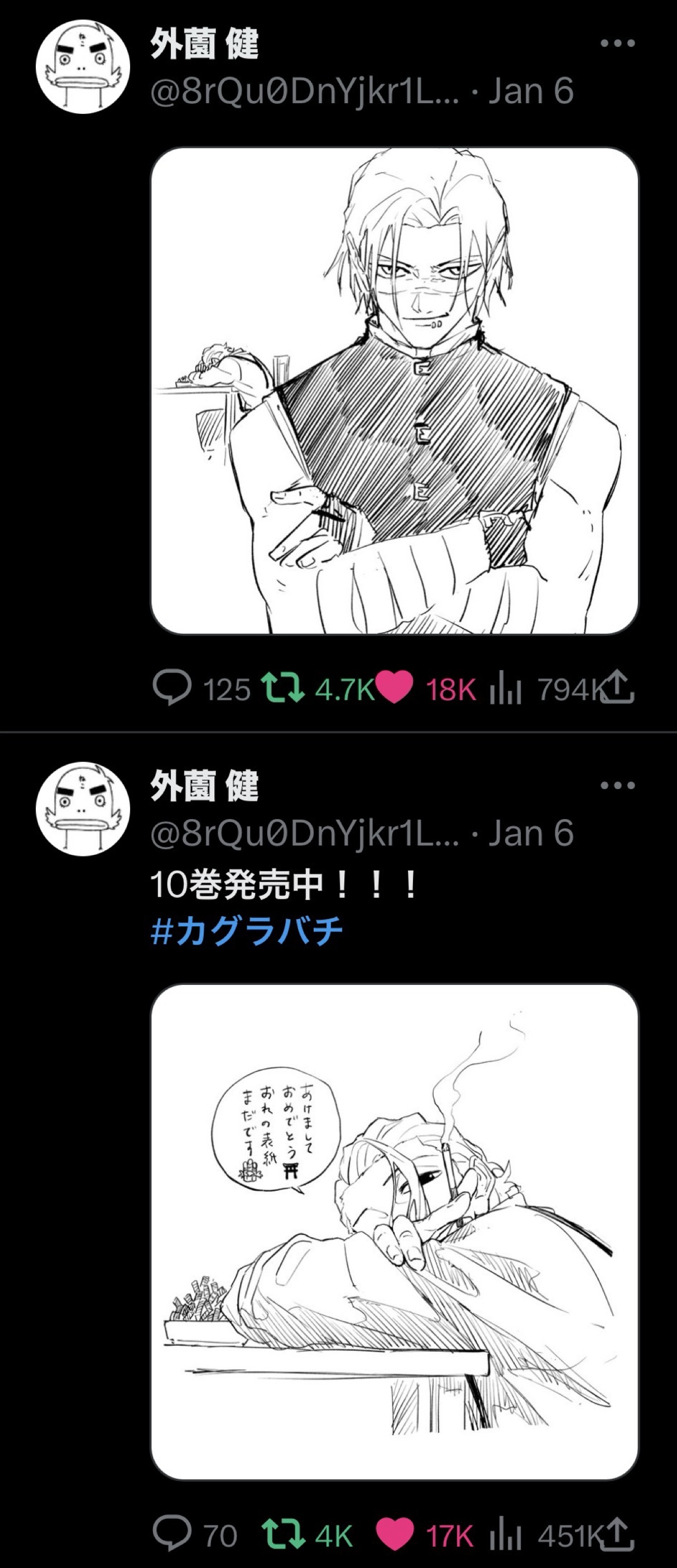Open the crossed-arms sketch image

click(395, 390)
